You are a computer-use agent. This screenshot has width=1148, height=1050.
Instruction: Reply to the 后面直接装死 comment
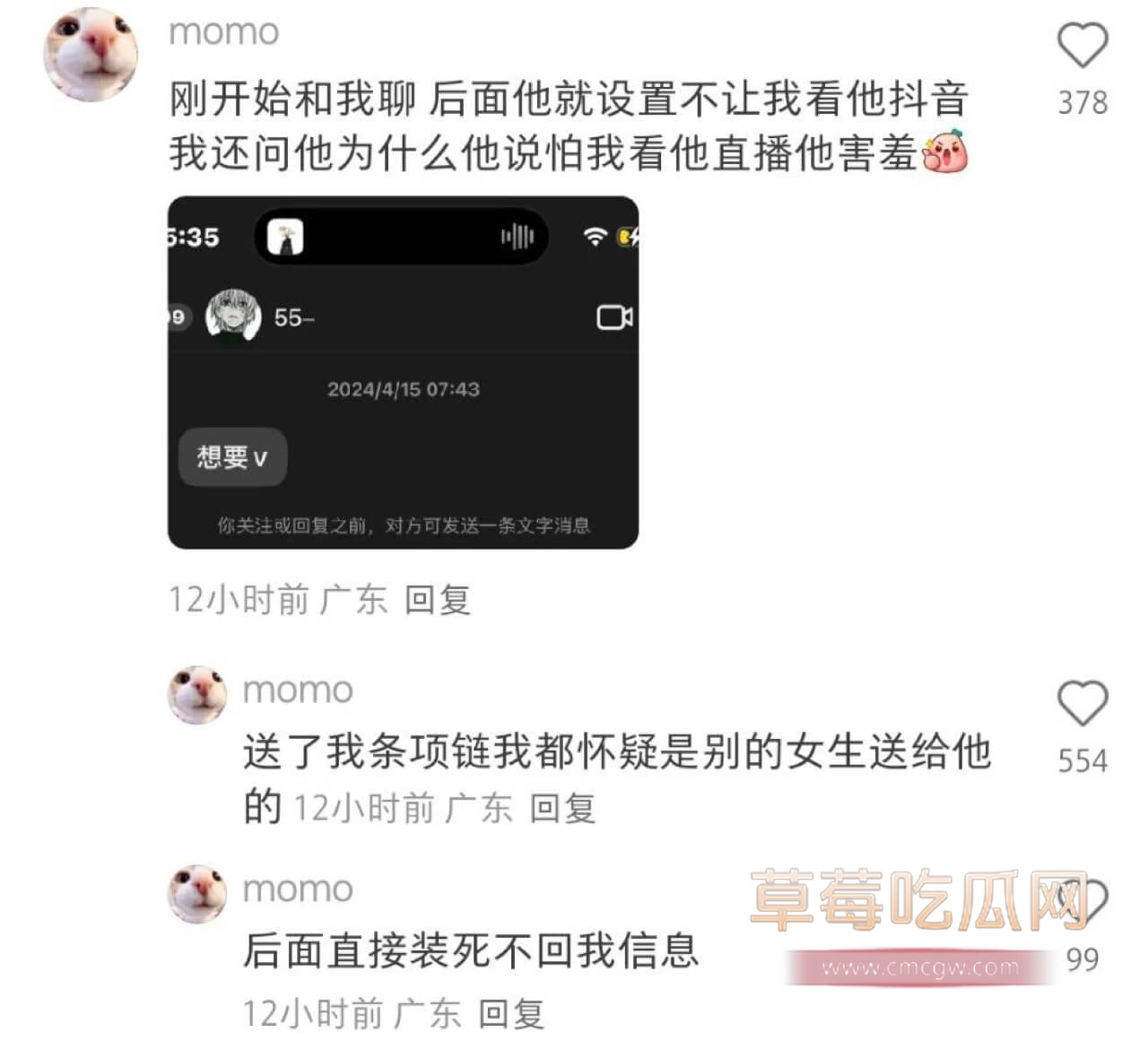click(511, 1013)
